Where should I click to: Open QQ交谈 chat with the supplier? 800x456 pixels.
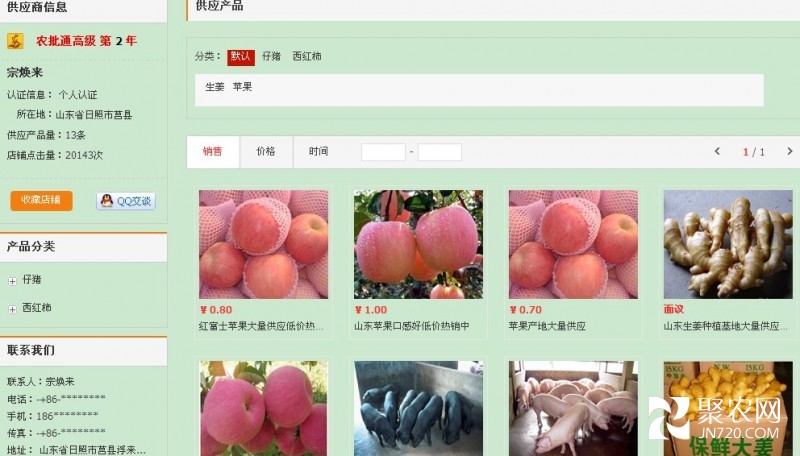[x=126, y=201]
